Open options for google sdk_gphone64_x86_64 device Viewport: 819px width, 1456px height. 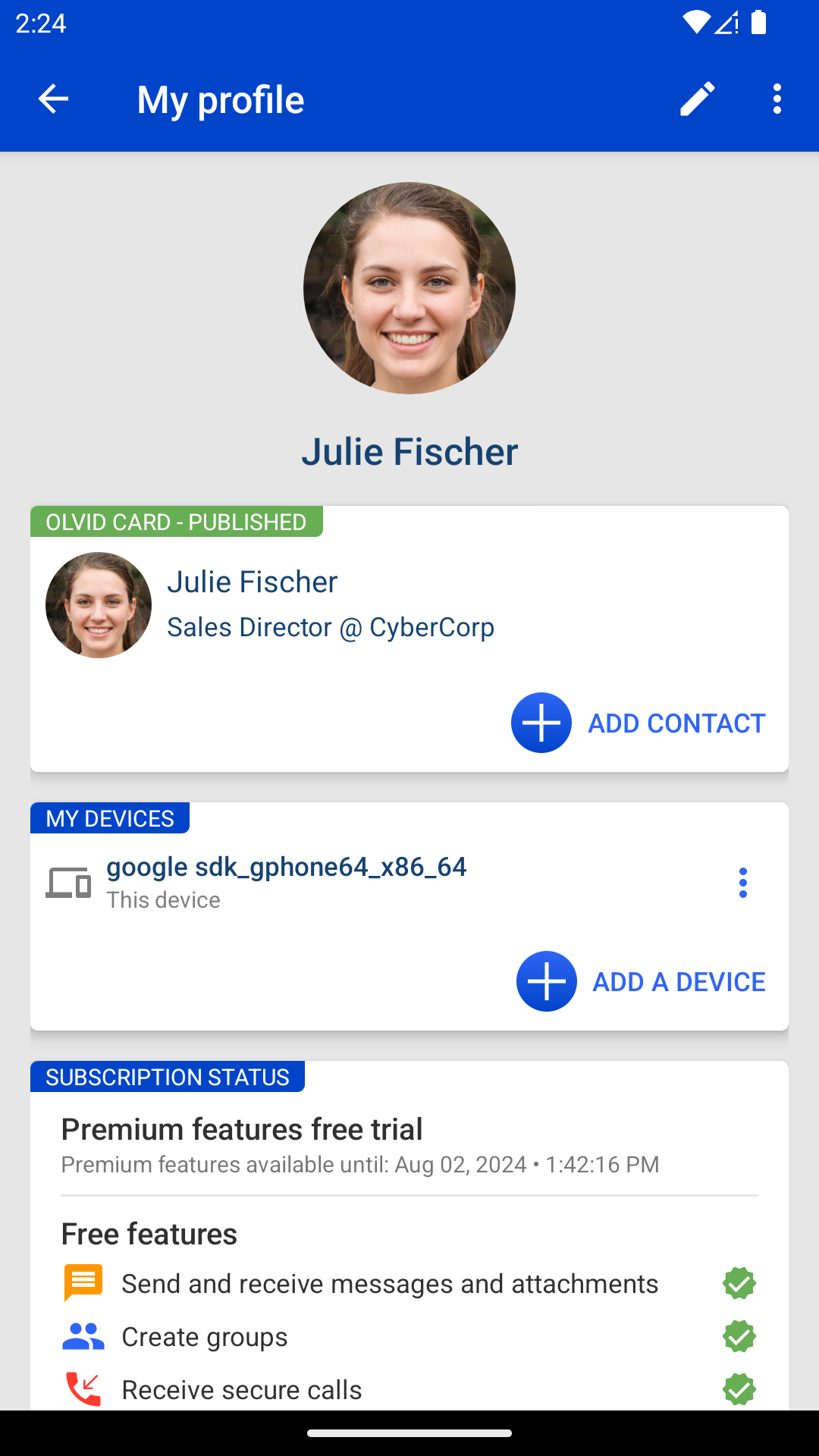742,883
